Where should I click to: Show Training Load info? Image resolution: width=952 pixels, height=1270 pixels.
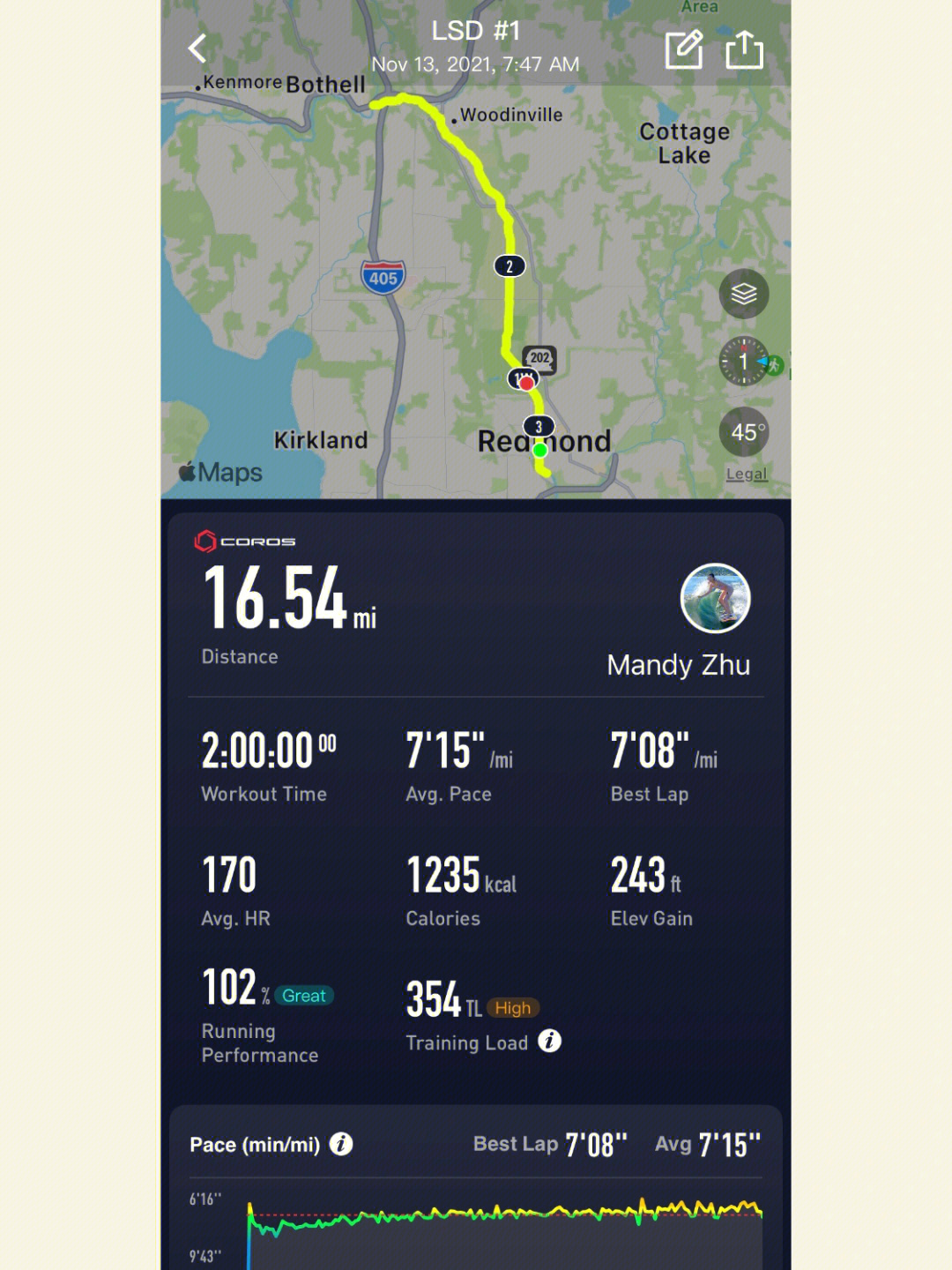(x=549, y=1041)
